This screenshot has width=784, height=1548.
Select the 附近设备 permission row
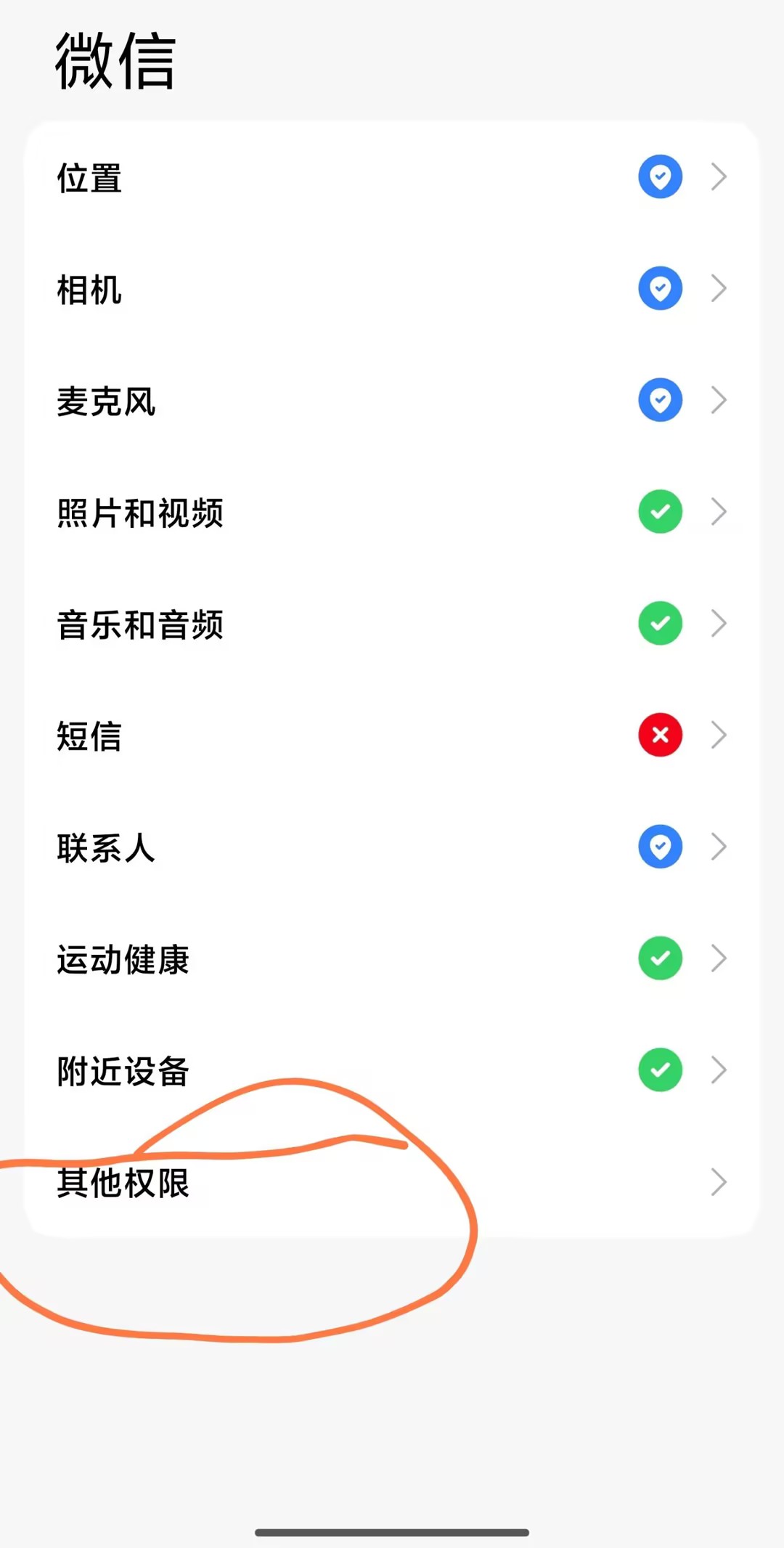(x=392, y=1070)
